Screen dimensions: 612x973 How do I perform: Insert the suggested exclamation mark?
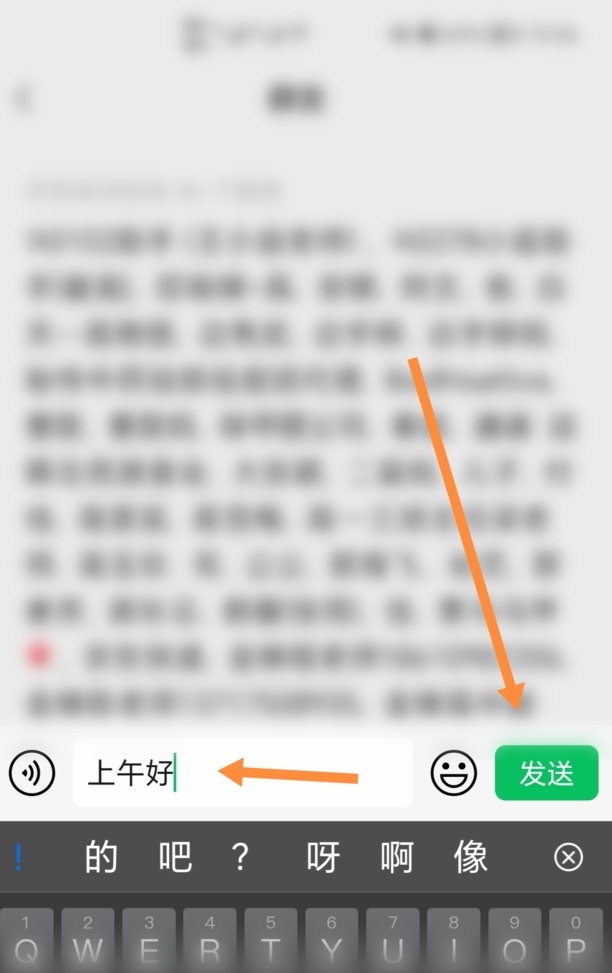tap(18, 857)
